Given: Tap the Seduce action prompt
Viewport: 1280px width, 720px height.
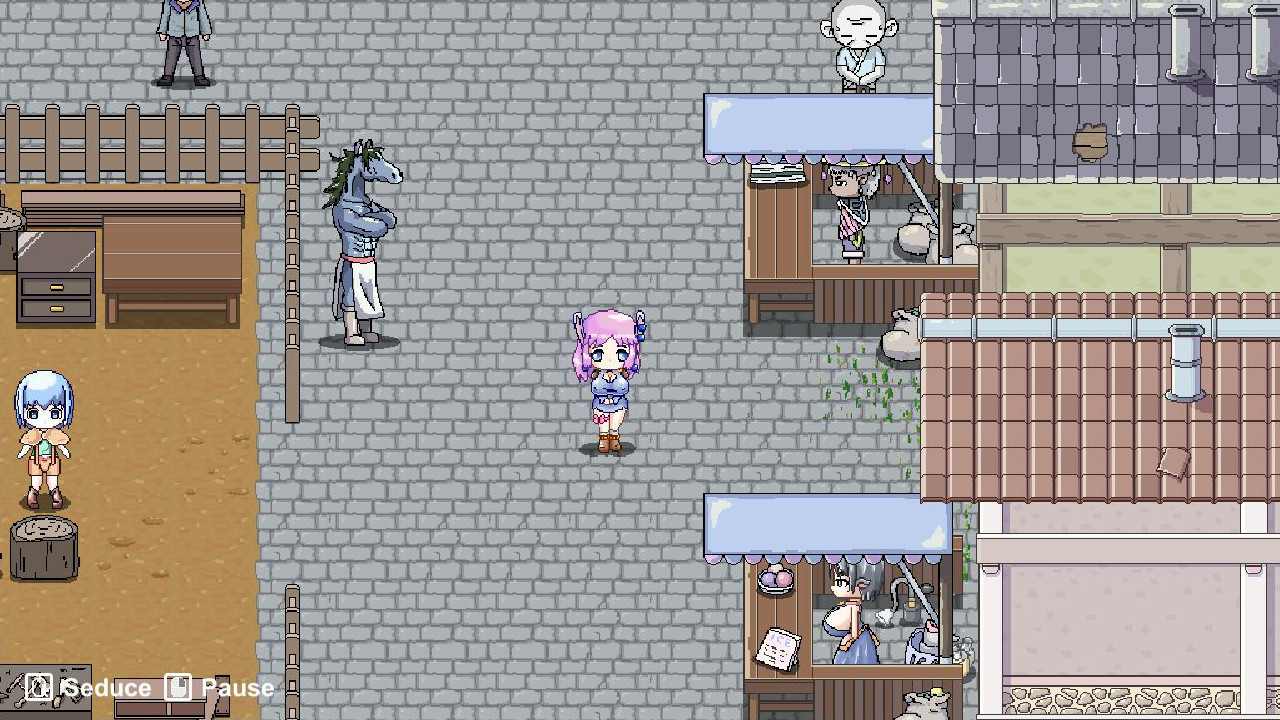Looking at the screenshot, I should point(90,688).
